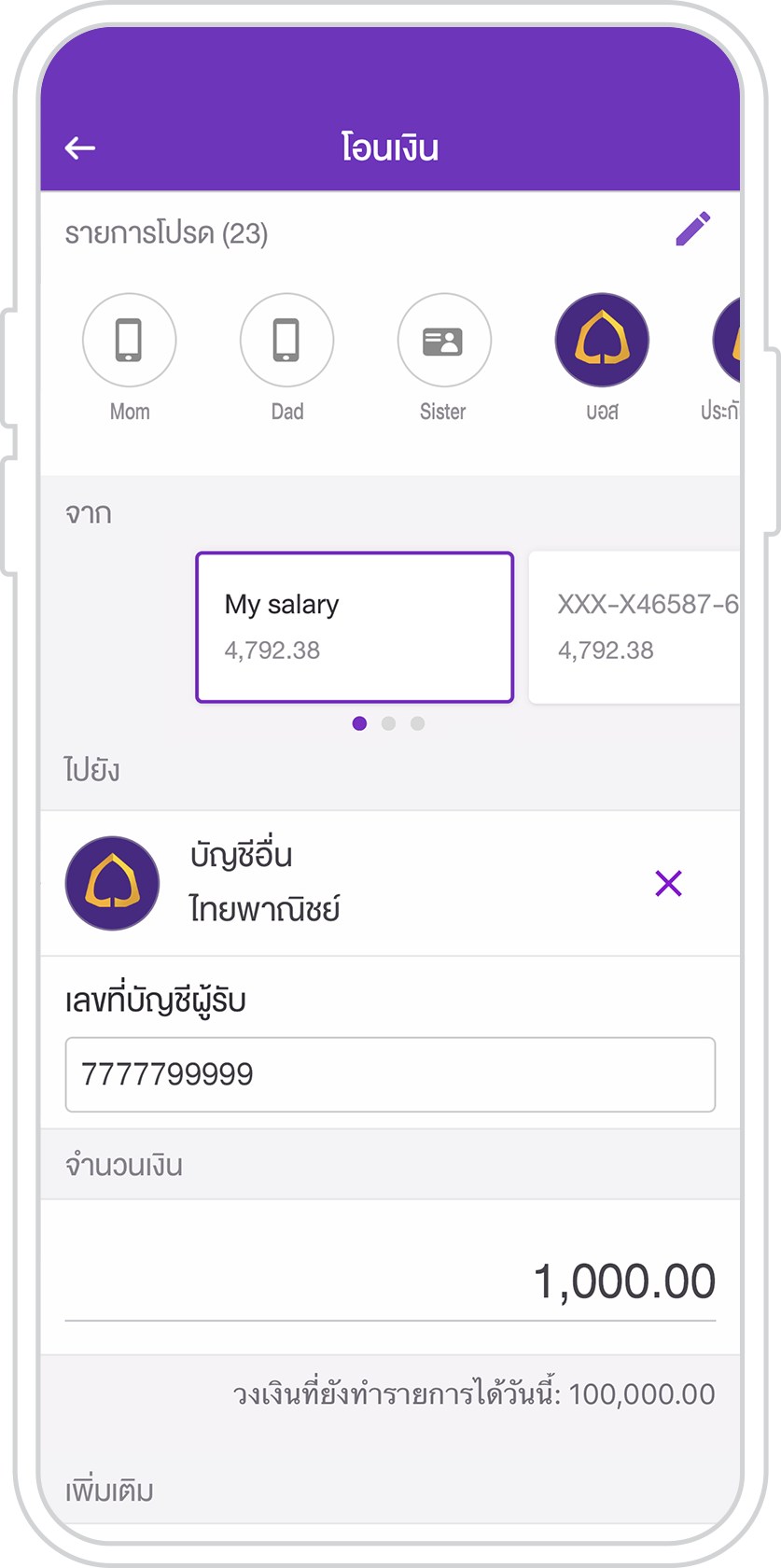
Task: Edit the recipient account number field
Action: pyautogui.click(x=390, y=1074)
